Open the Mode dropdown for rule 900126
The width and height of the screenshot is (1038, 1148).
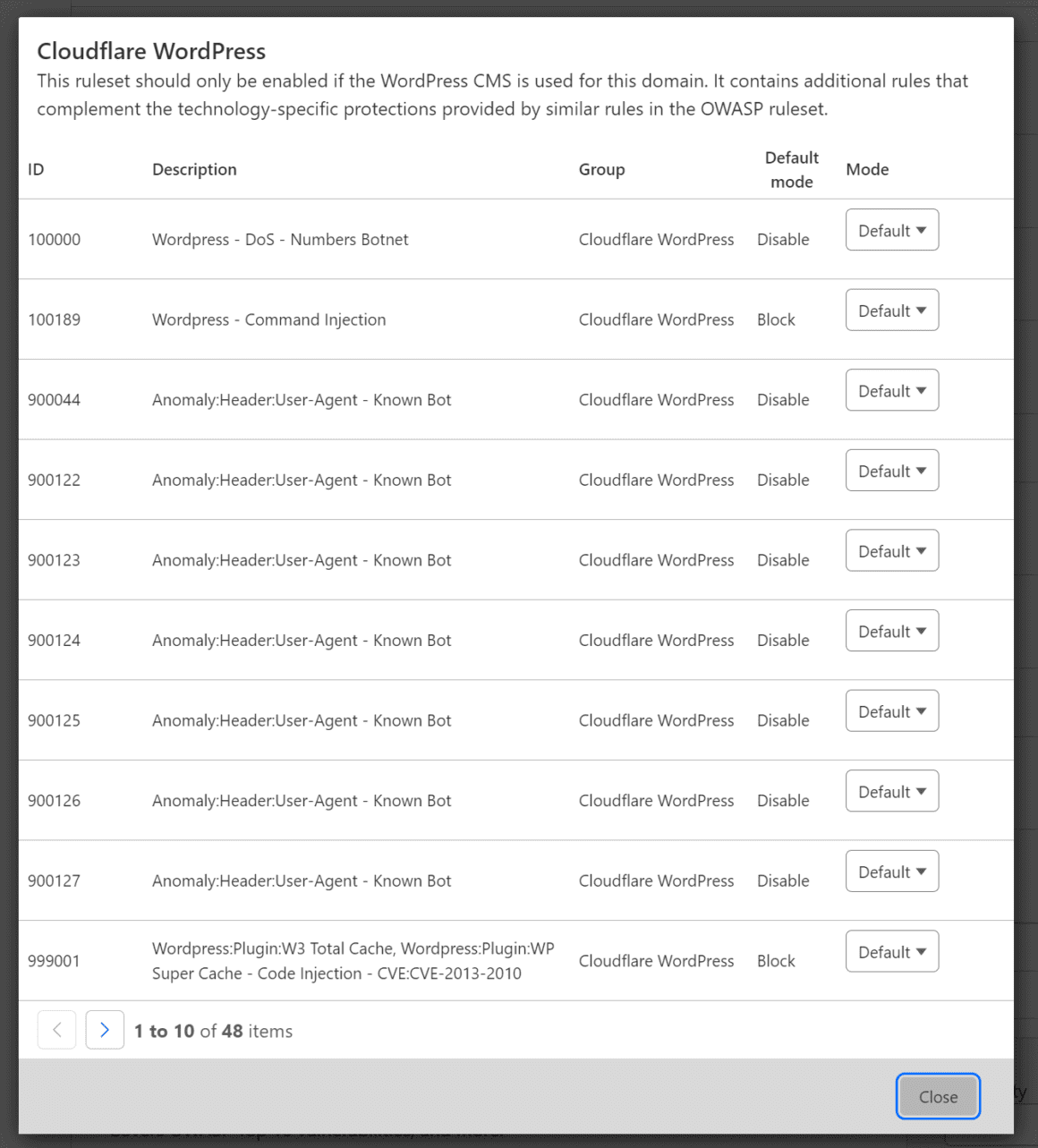(890, 790)
